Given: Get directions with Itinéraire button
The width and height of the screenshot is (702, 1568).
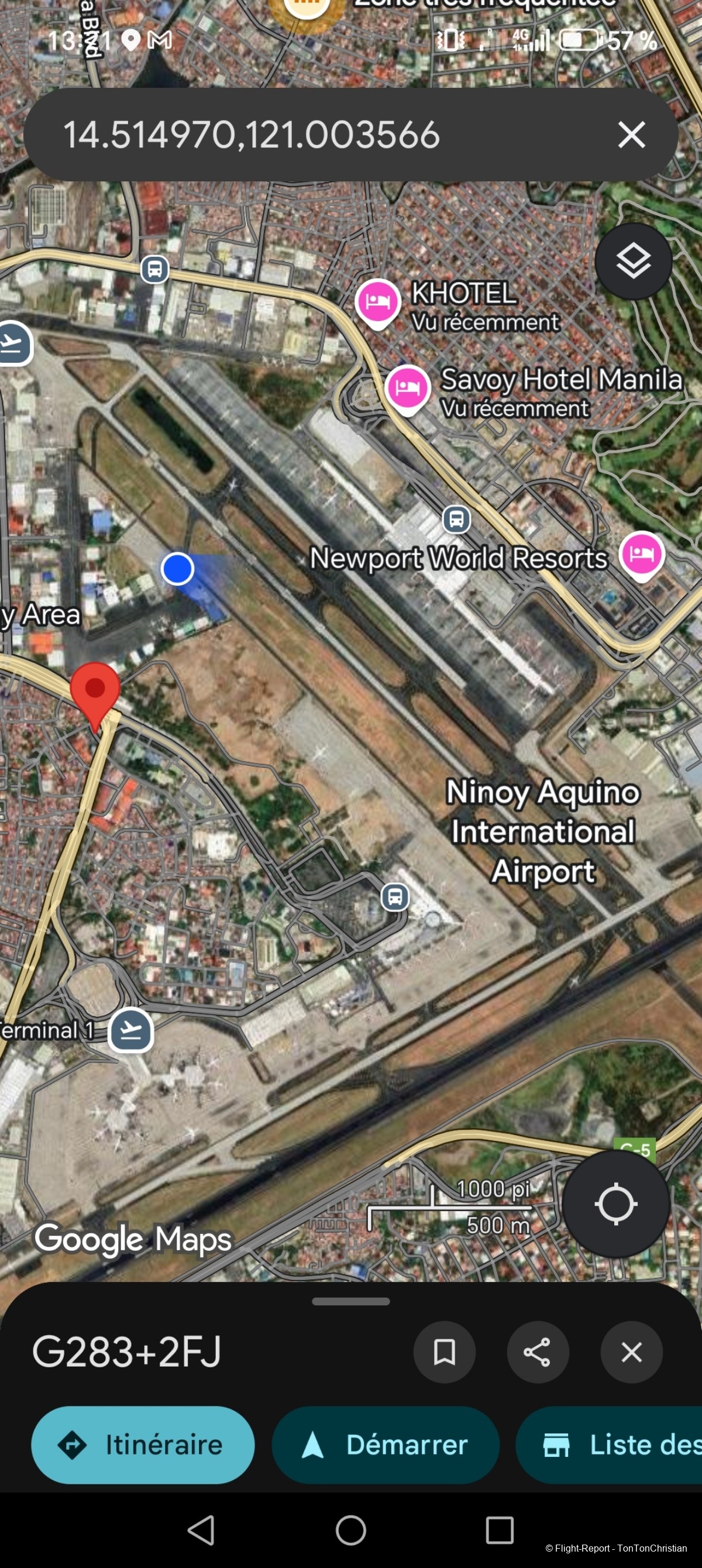Looking at the screenshot, I should (143, 1445).
